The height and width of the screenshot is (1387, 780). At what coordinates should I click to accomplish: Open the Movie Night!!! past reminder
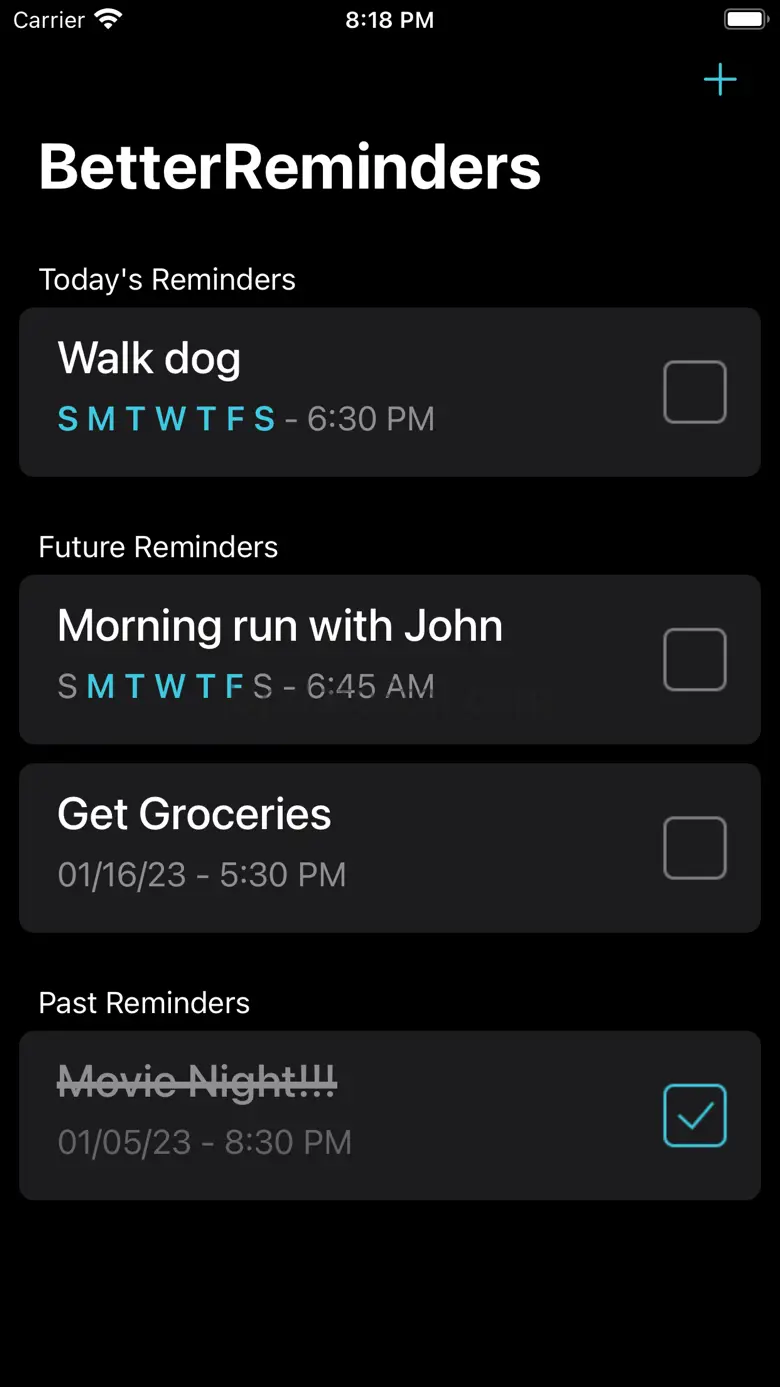pos(390,1115)
